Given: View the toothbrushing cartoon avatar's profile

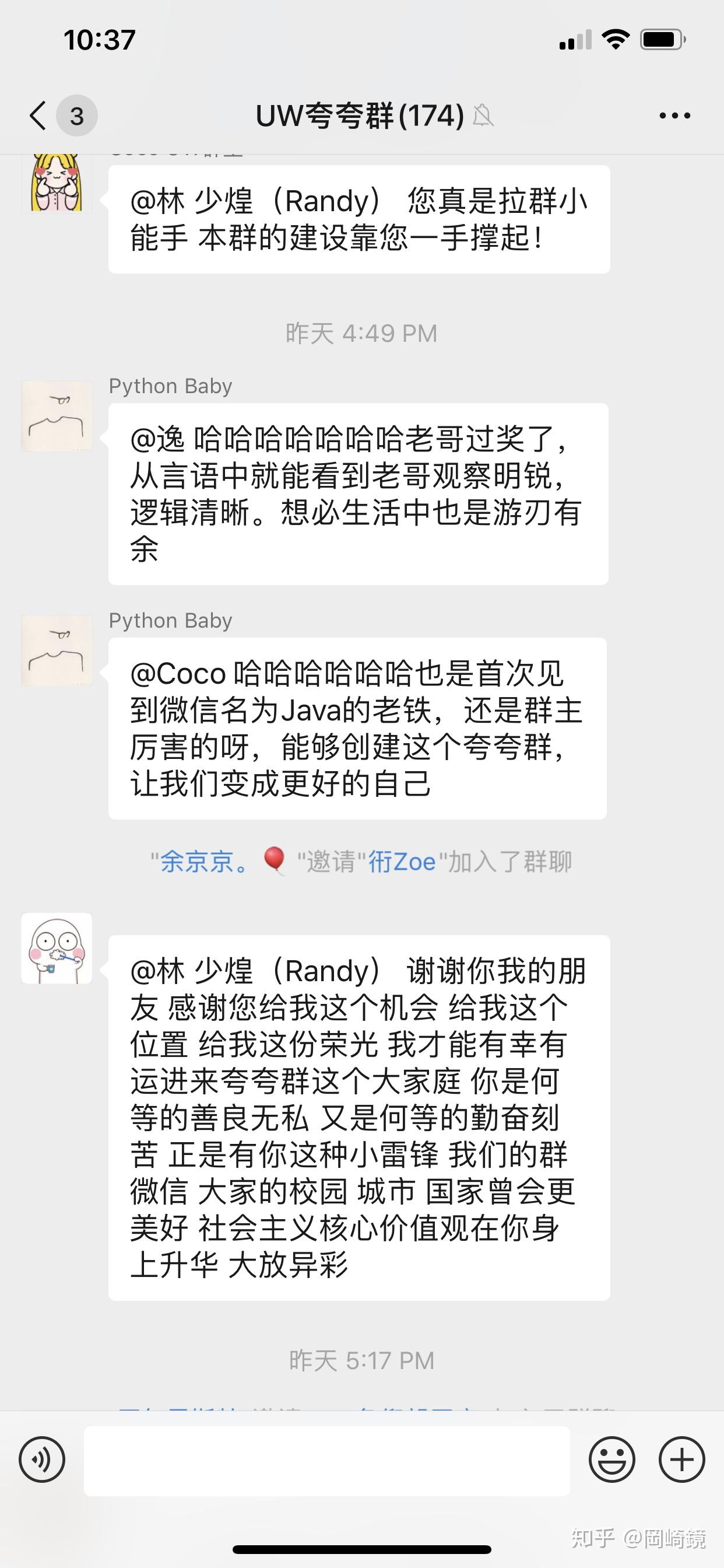Looking at the screenshot, I should pyautogui.click(x=57, y=949).
